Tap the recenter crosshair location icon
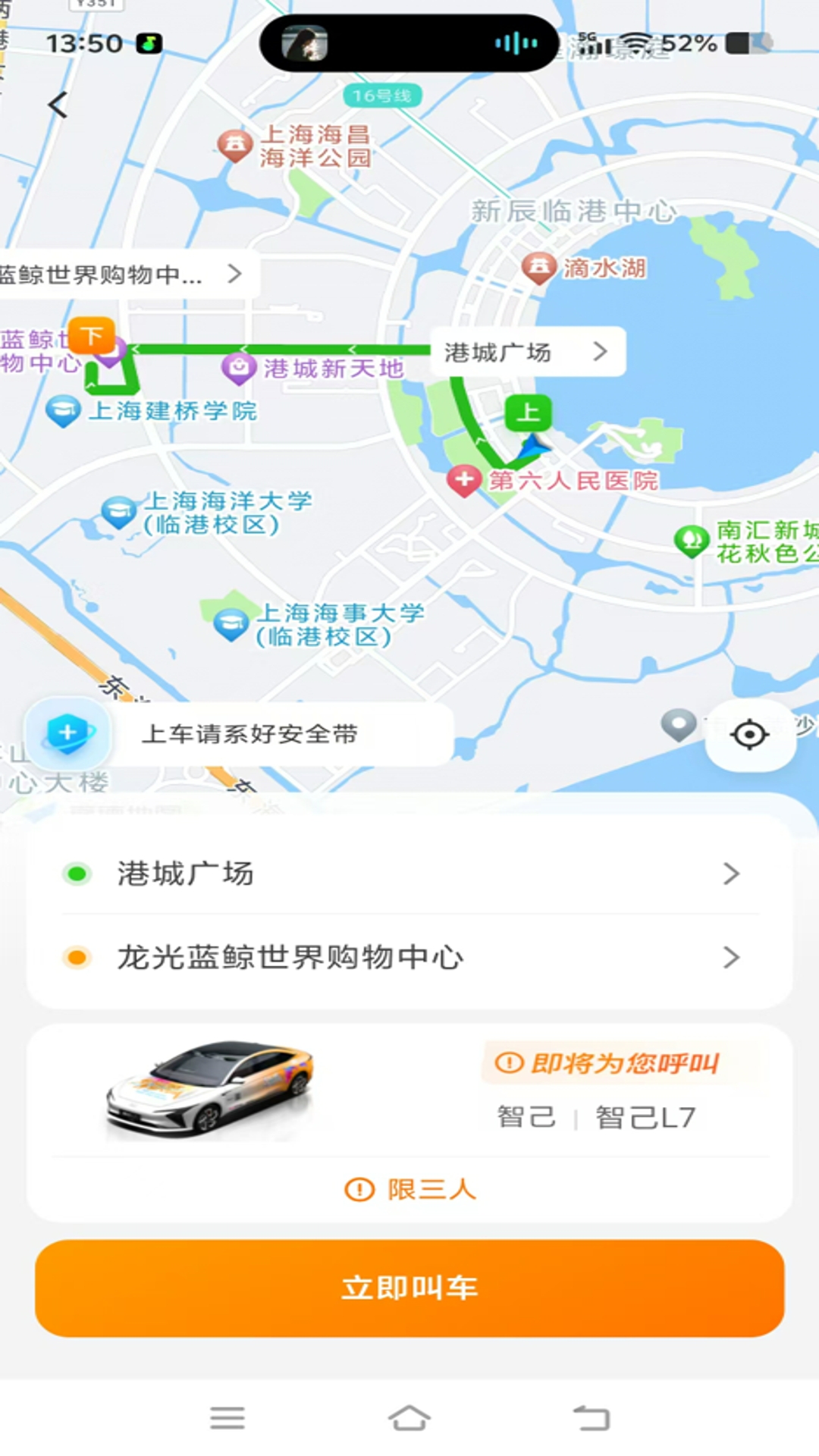The height and width of the screenshot is (1456, 819). click(749, 733)
